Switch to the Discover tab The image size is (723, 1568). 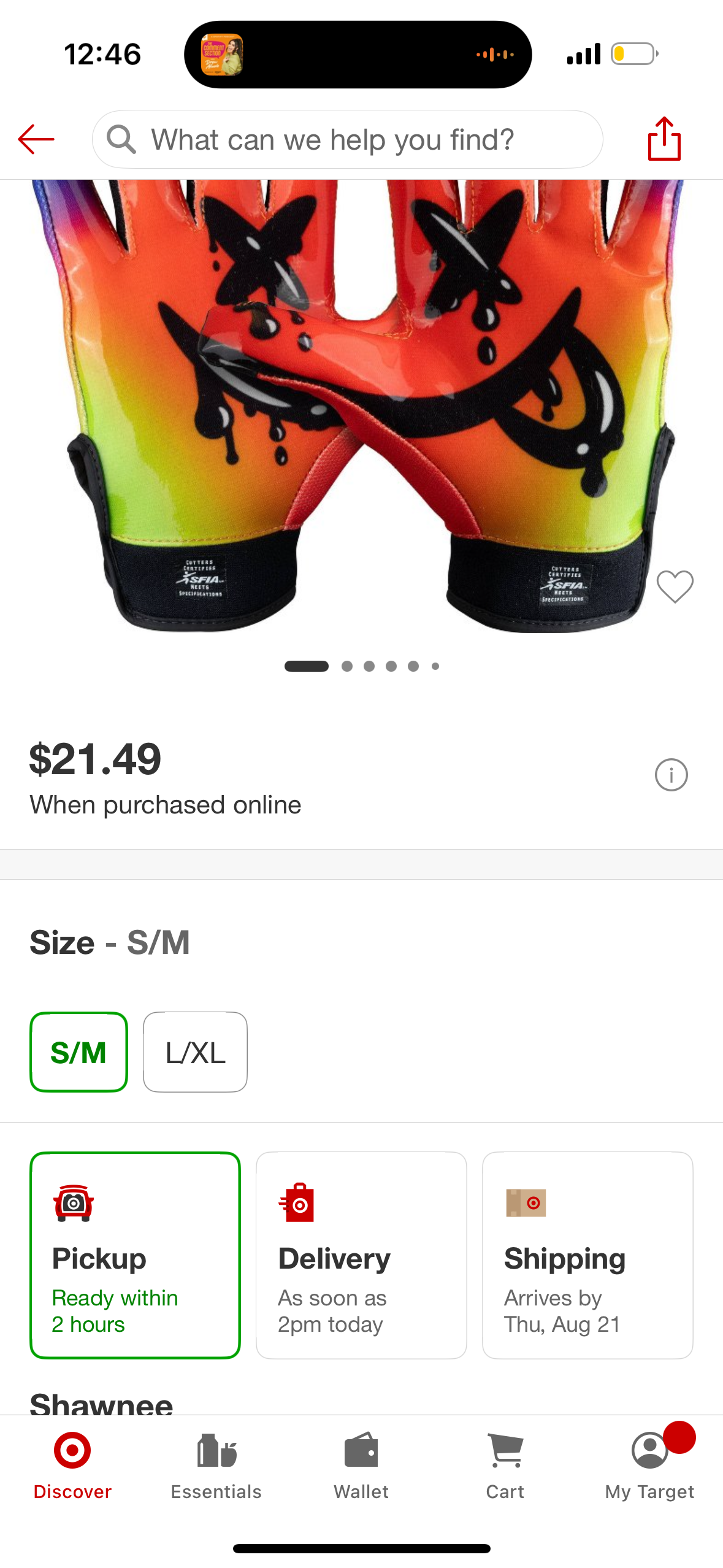72,1466
